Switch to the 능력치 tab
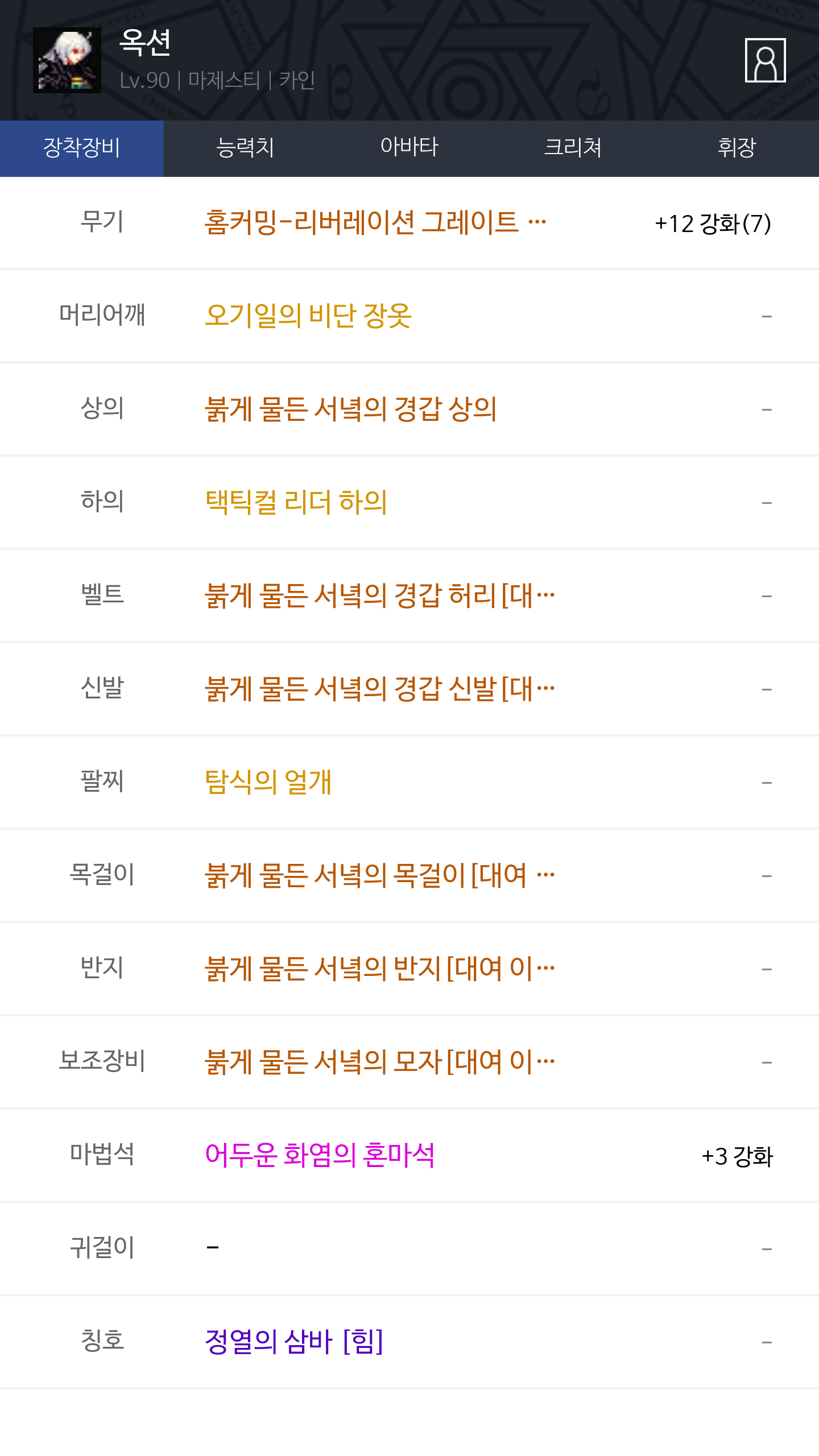The image size is (819, 1456). click(246, 148)
